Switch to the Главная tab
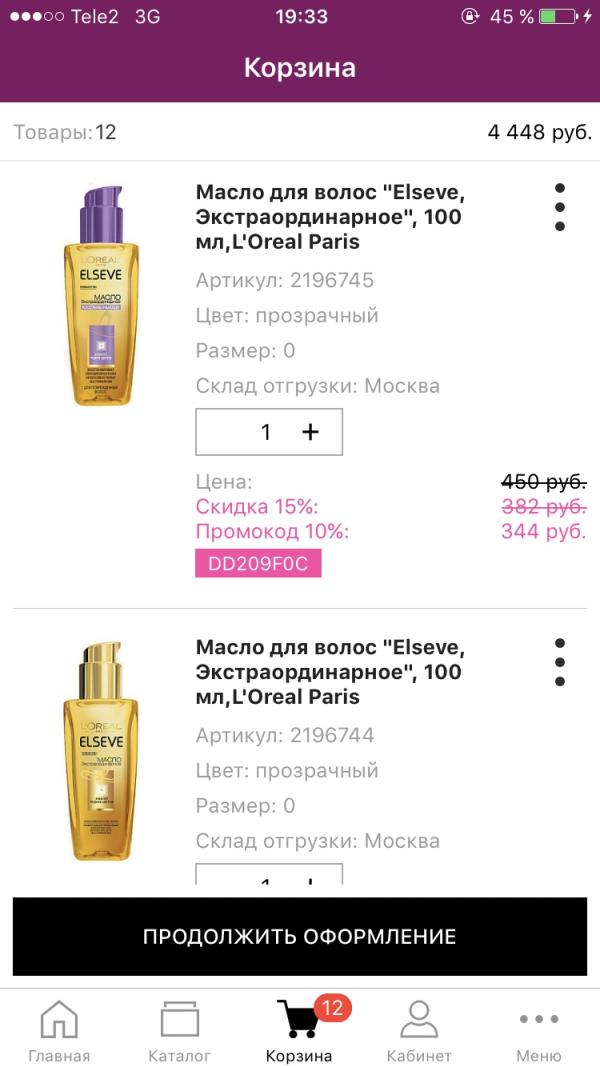Screen dimensions: 600x1066 [x=59, y=1031]
